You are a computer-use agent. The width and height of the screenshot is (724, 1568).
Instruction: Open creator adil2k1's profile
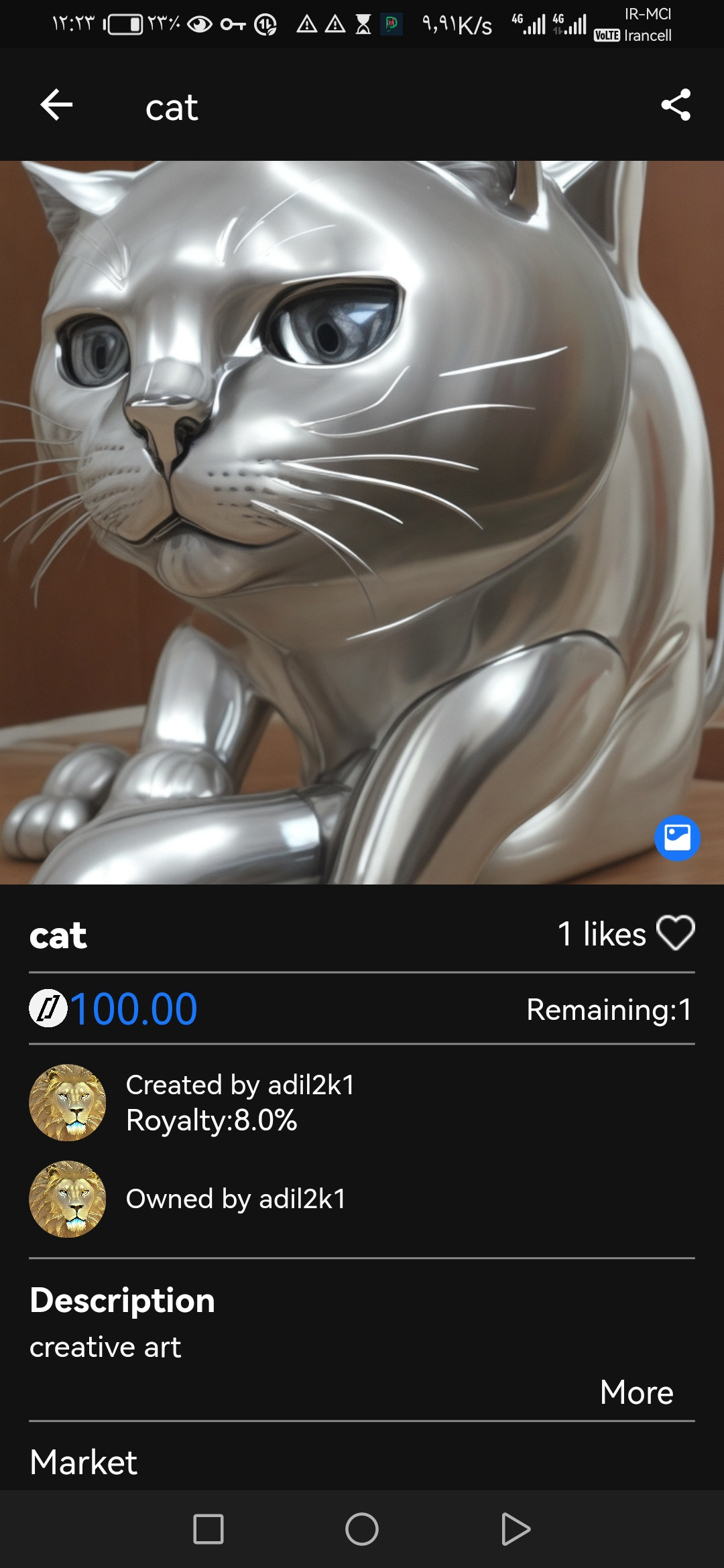(x=67, y=1102)
